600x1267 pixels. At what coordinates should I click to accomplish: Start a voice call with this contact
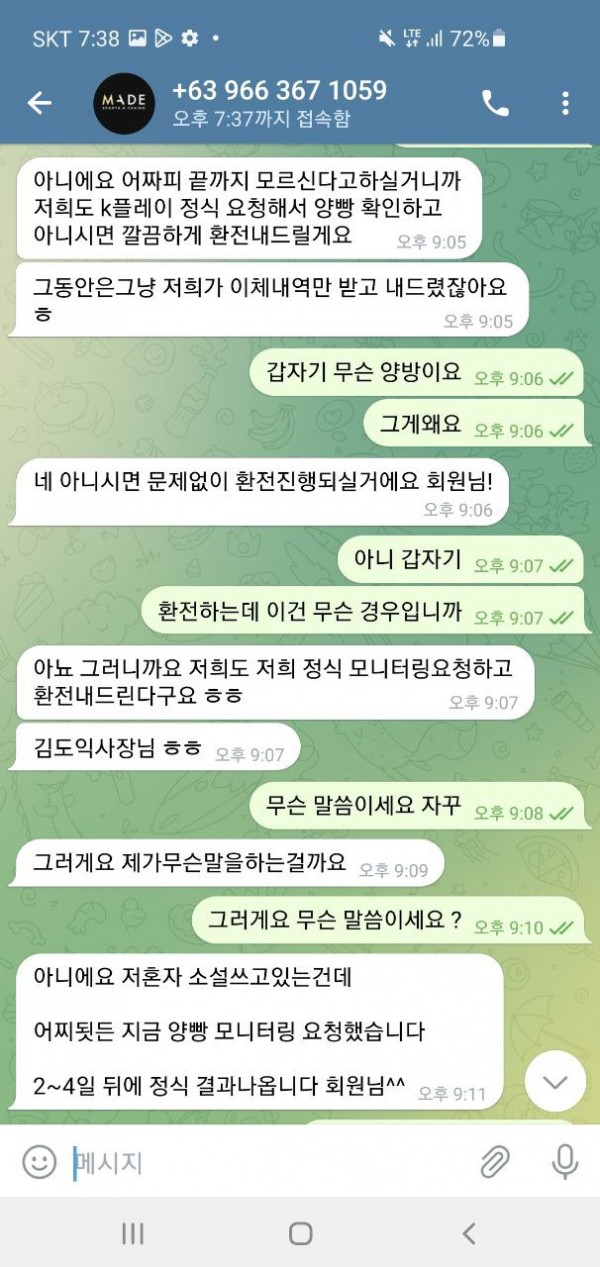pos(495,102)
